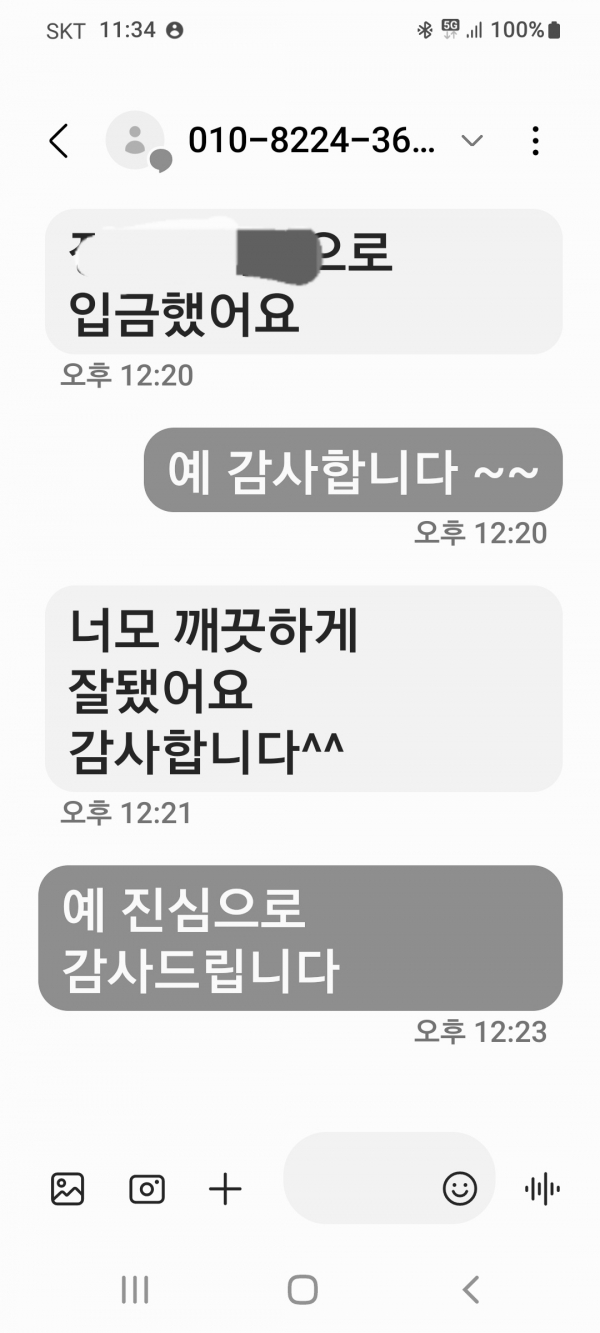Screen dimensions: 600x1333
Task: Open contact avatar for 010-8224-36…
Action: pyautogui.click(x=136, y=141)
